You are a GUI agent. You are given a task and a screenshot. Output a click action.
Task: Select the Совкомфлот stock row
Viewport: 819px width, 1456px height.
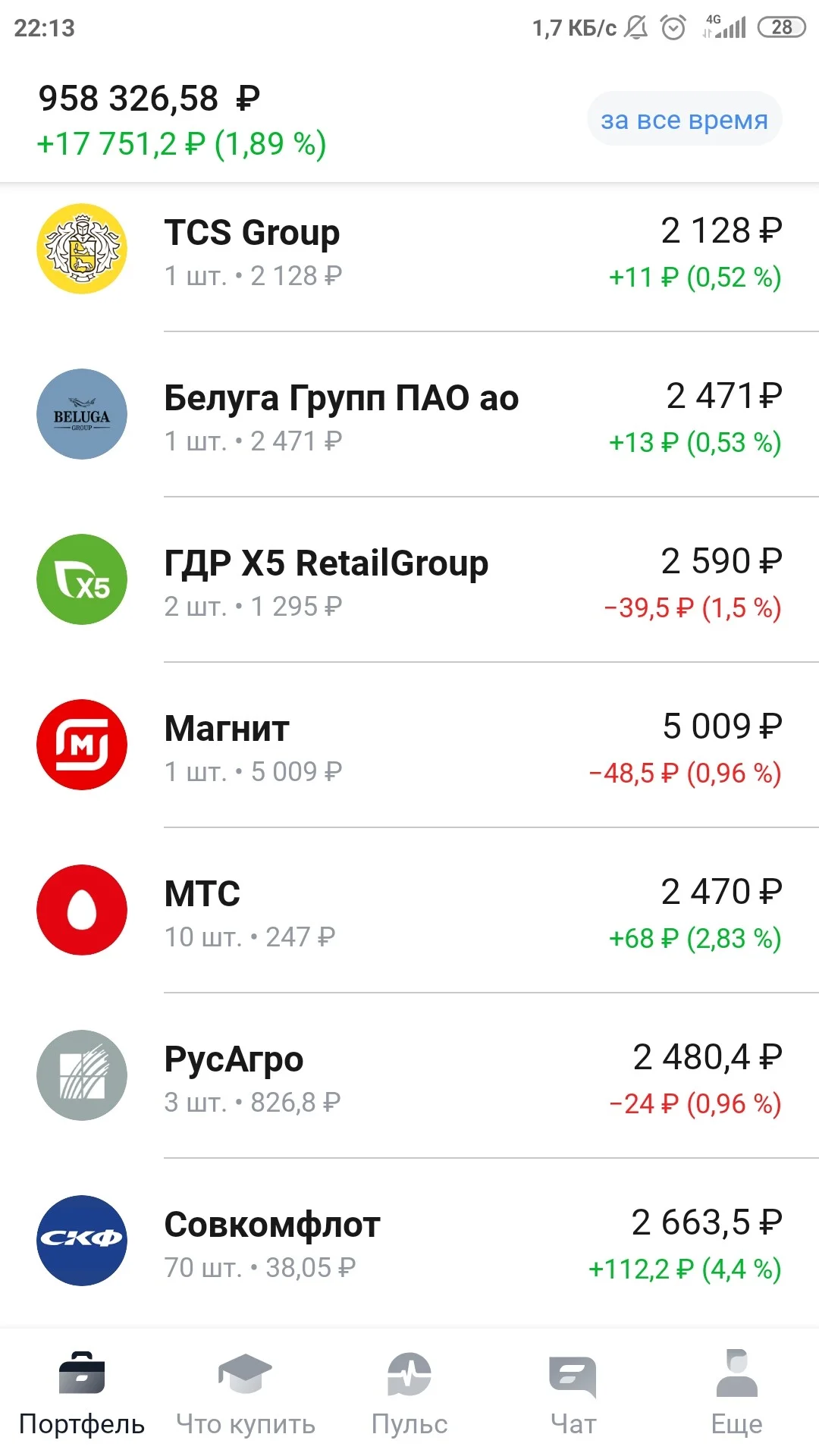coord(409,1241)
